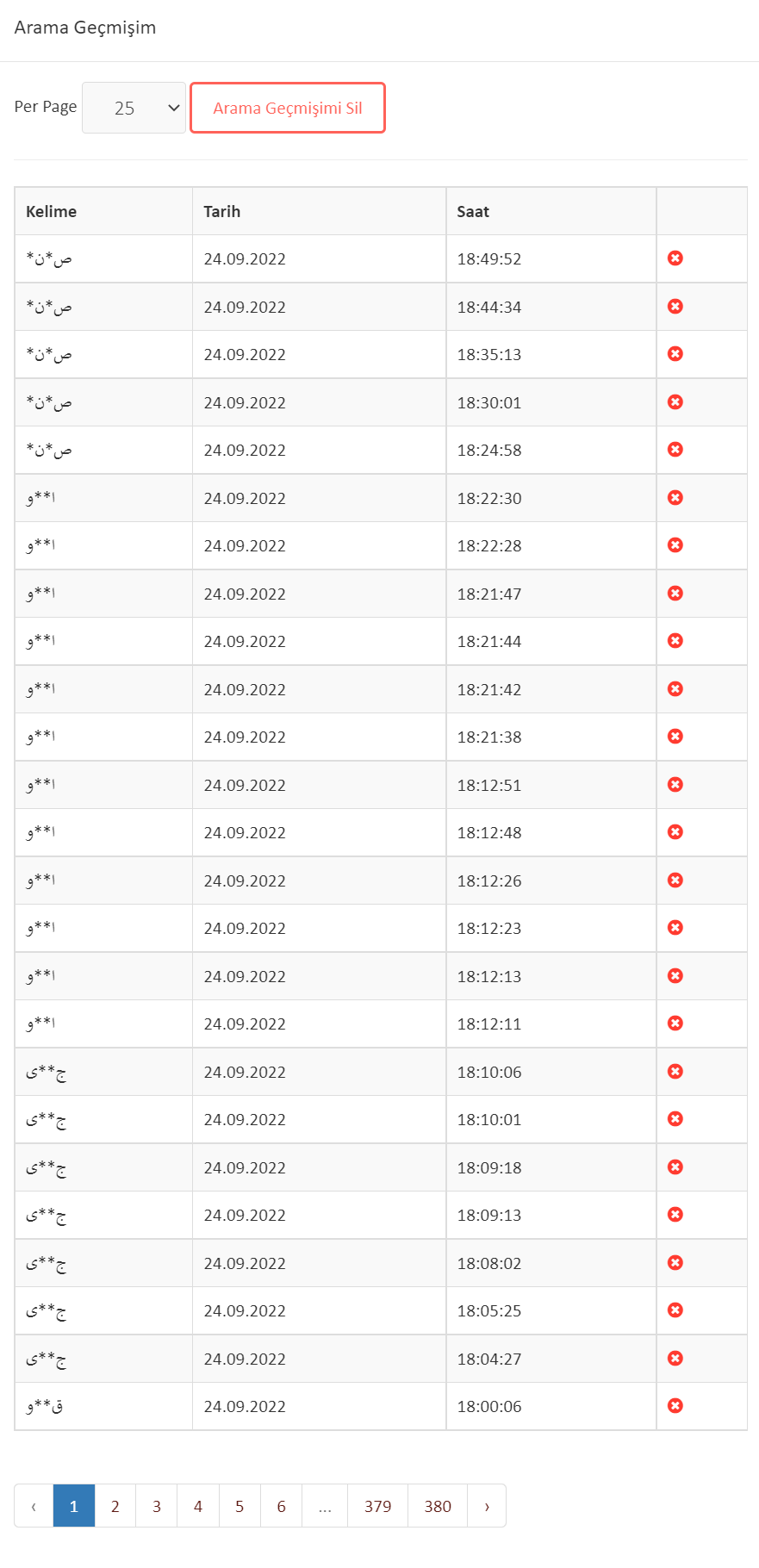Remove the search recorded at 18:22:30
The width and height of the screenshot is (759, 1568).
tap(675, 498)
